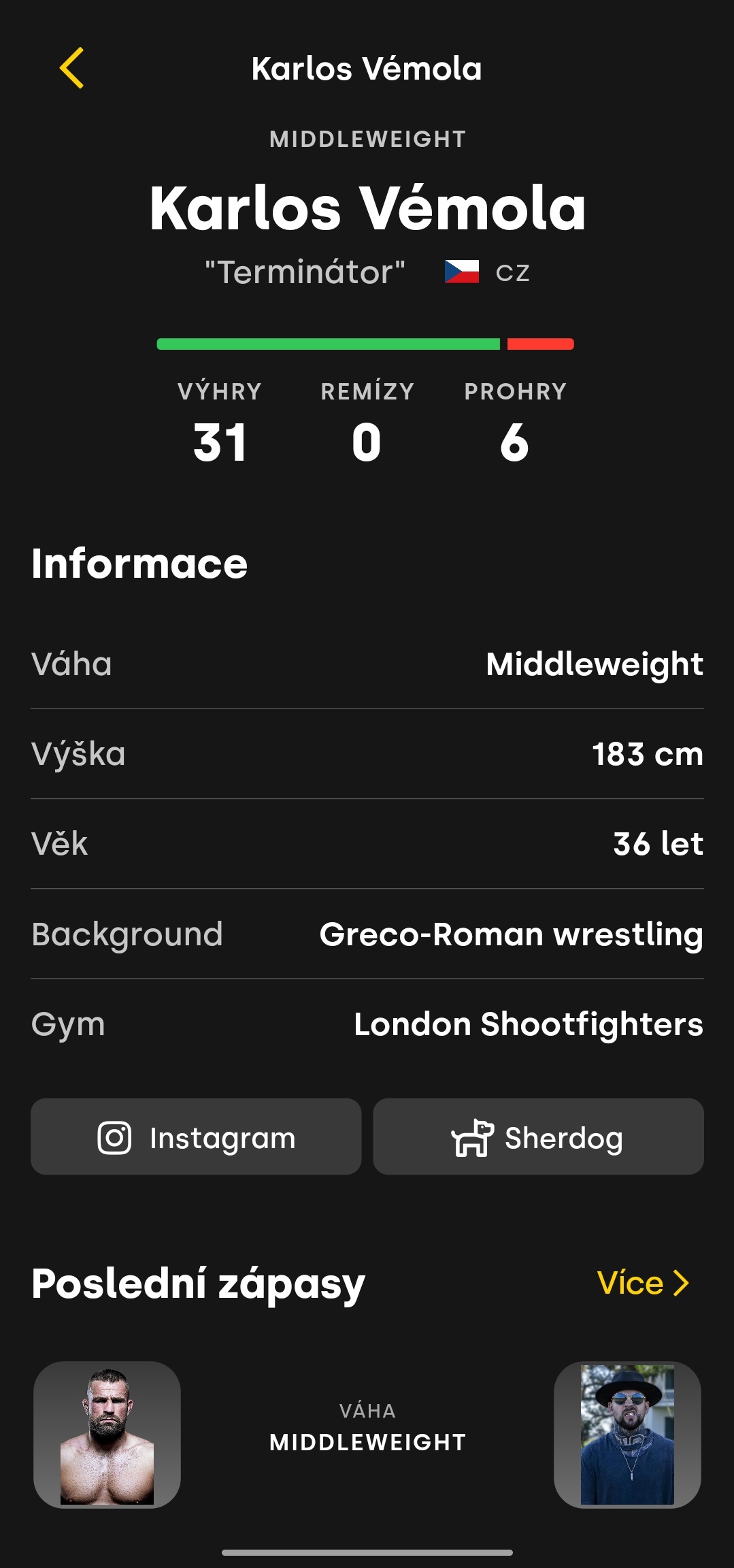
Task: Tap Více to see more fights
Action: point(643,1283)
